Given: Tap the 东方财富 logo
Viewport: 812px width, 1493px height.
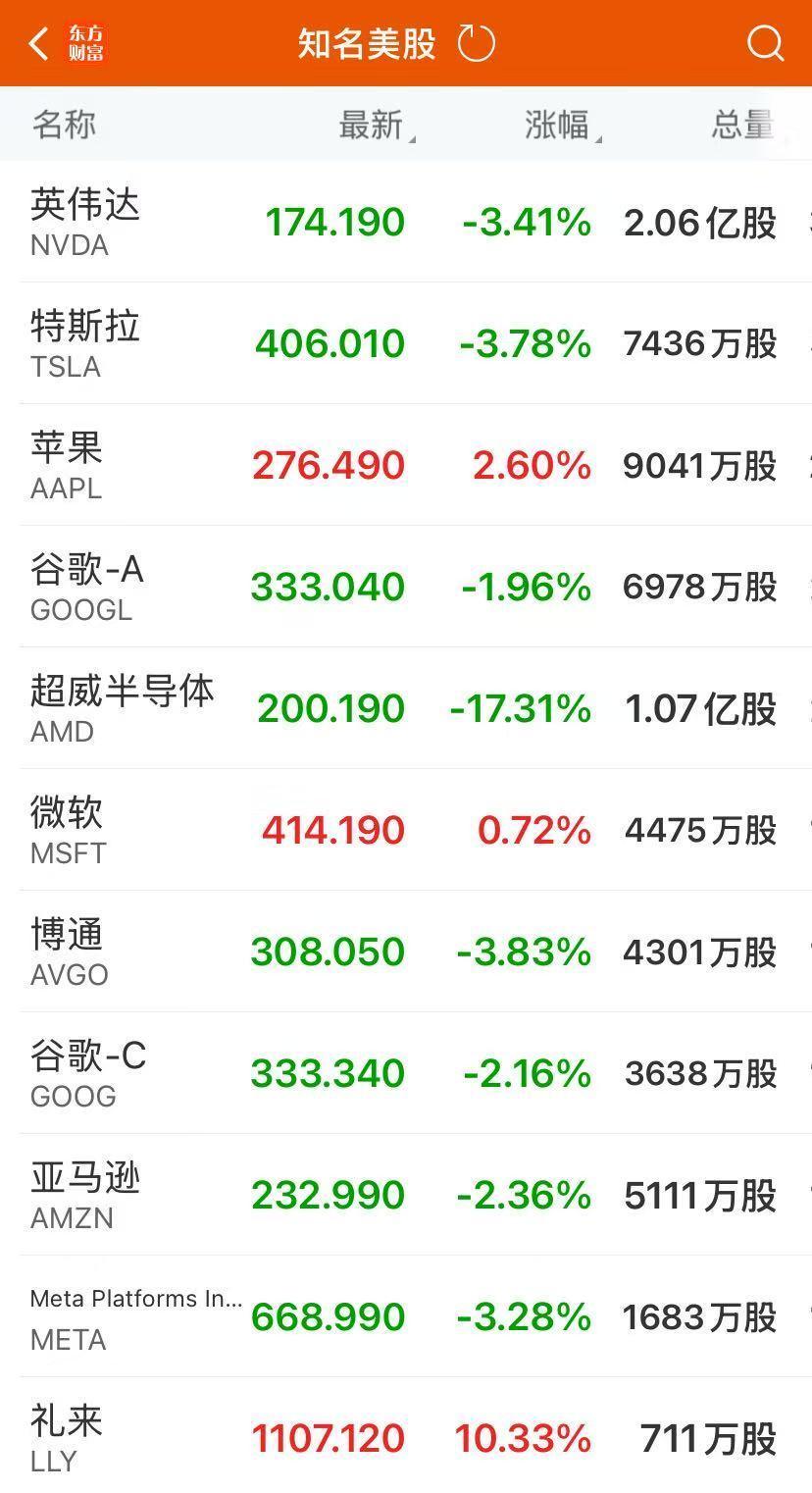Looking at the screenshot, I should (88, 41).
